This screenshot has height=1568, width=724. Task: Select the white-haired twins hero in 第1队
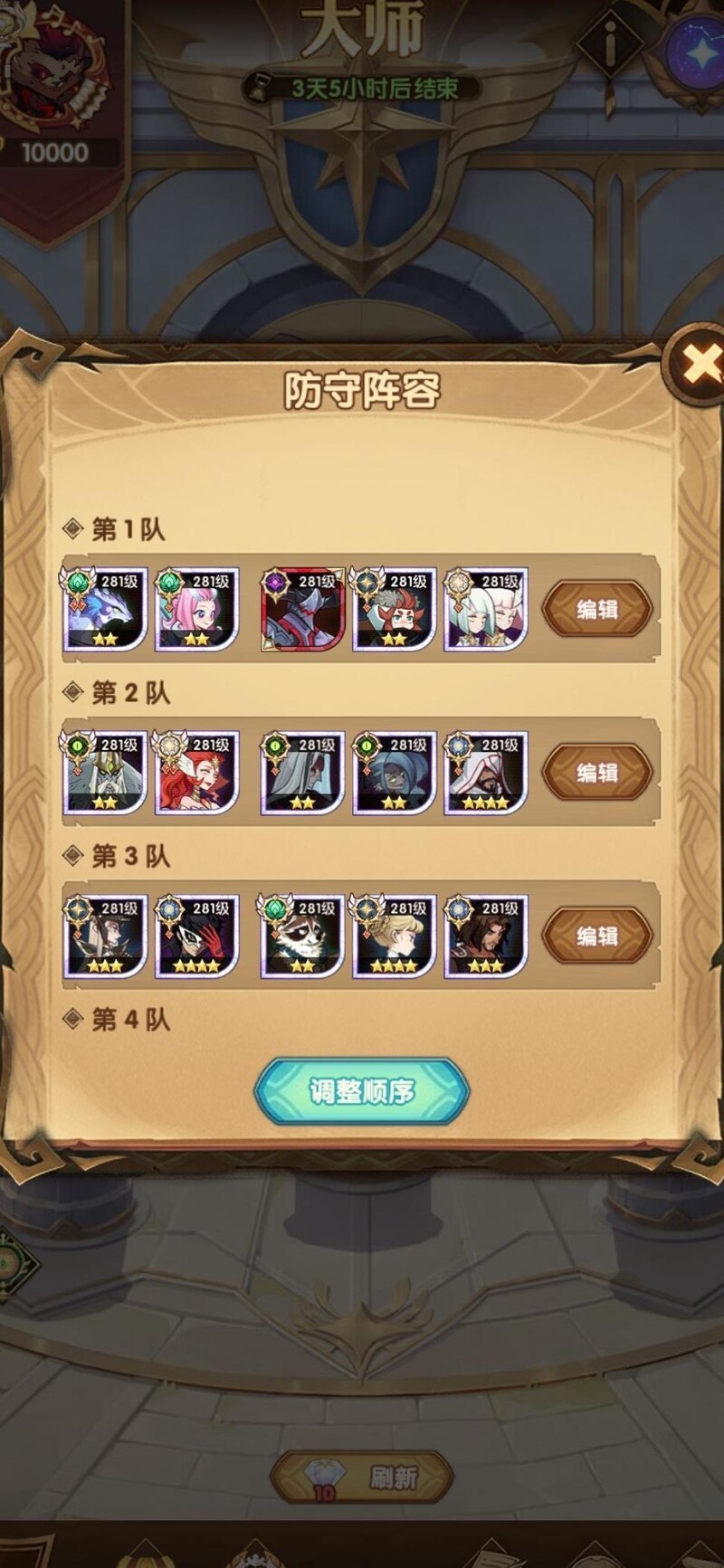pyautogui.click(x=486, y=609)
